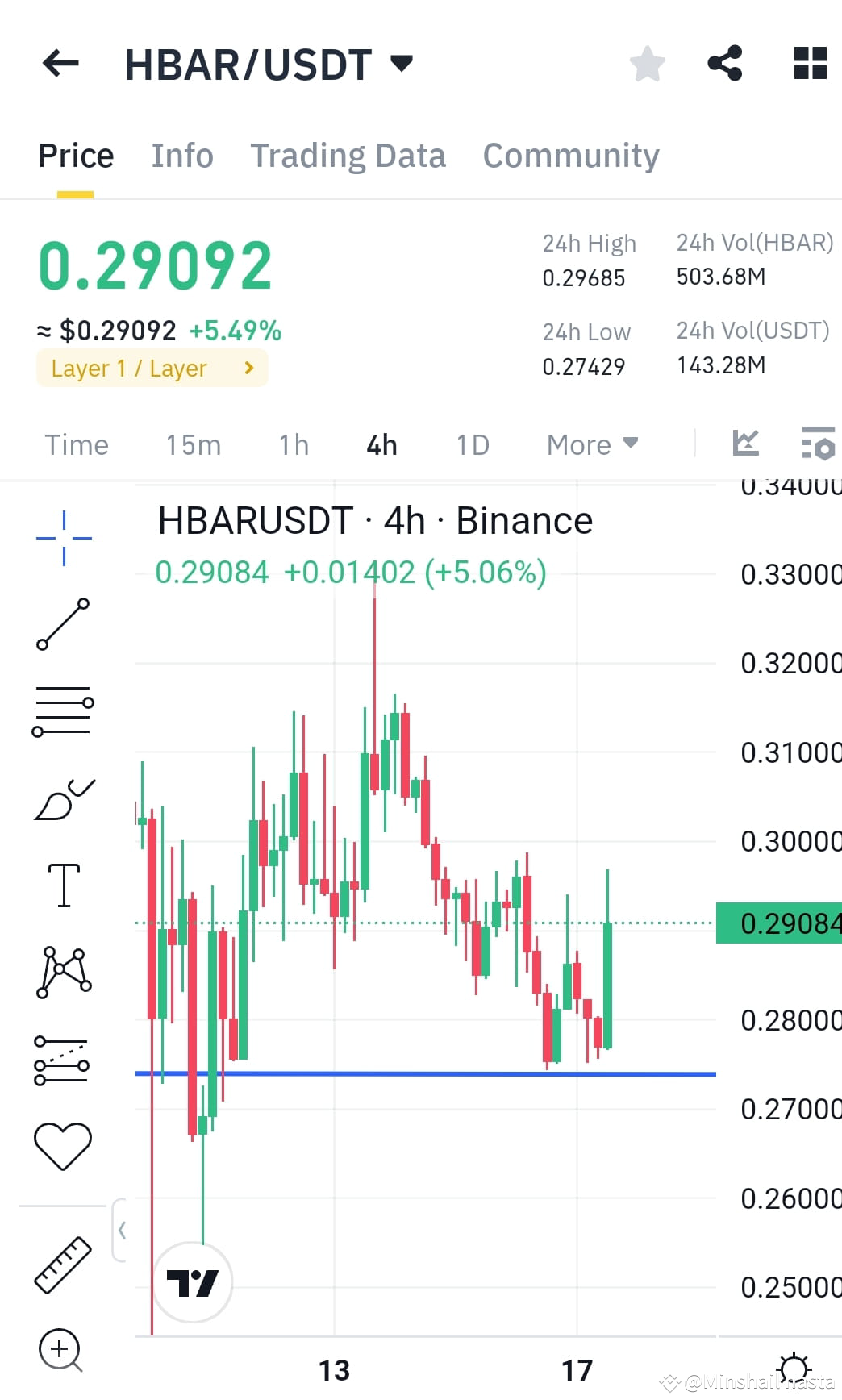842x1400 pixels.
Task: Open the More timeframe dropdown
Action: click(591, 444)
